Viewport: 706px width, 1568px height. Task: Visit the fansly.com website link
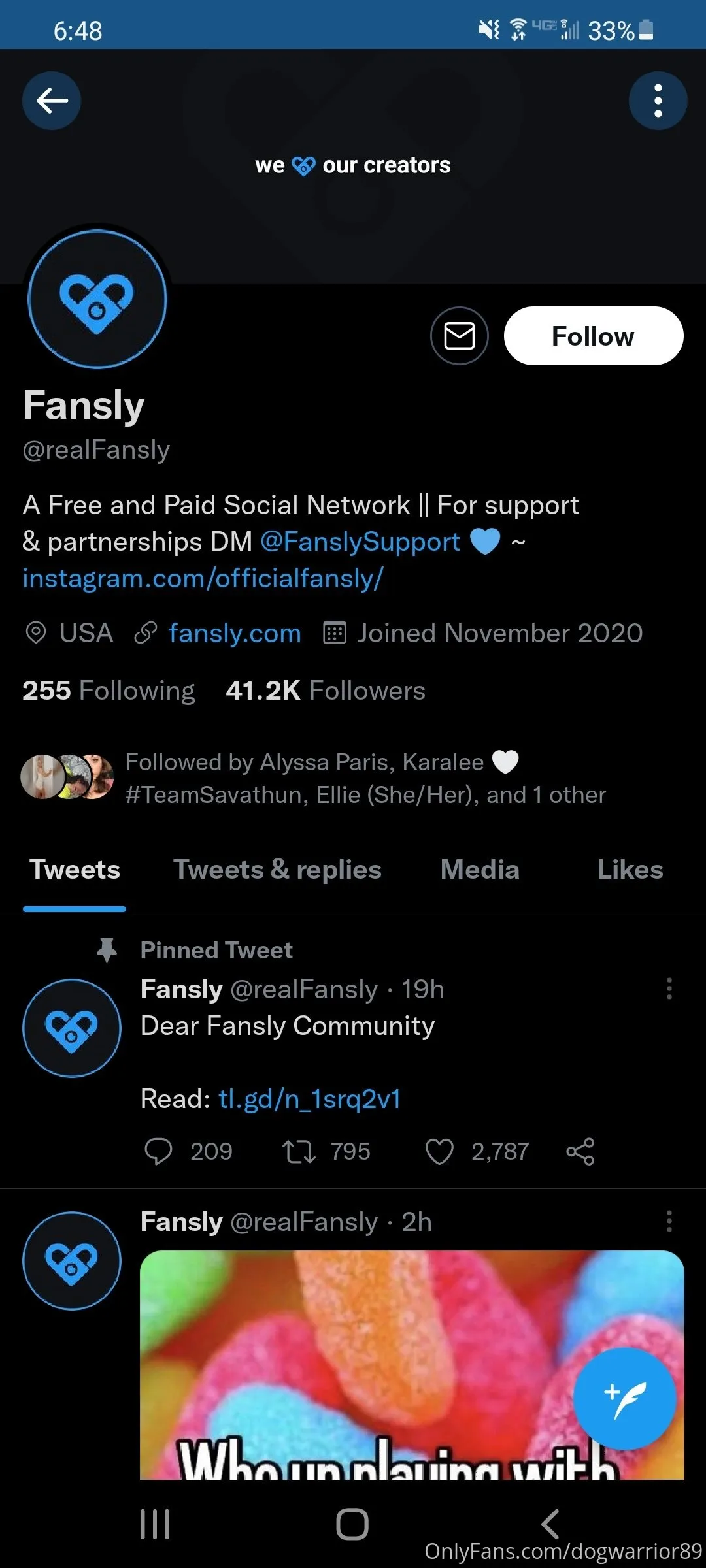(x=235, y=633)
